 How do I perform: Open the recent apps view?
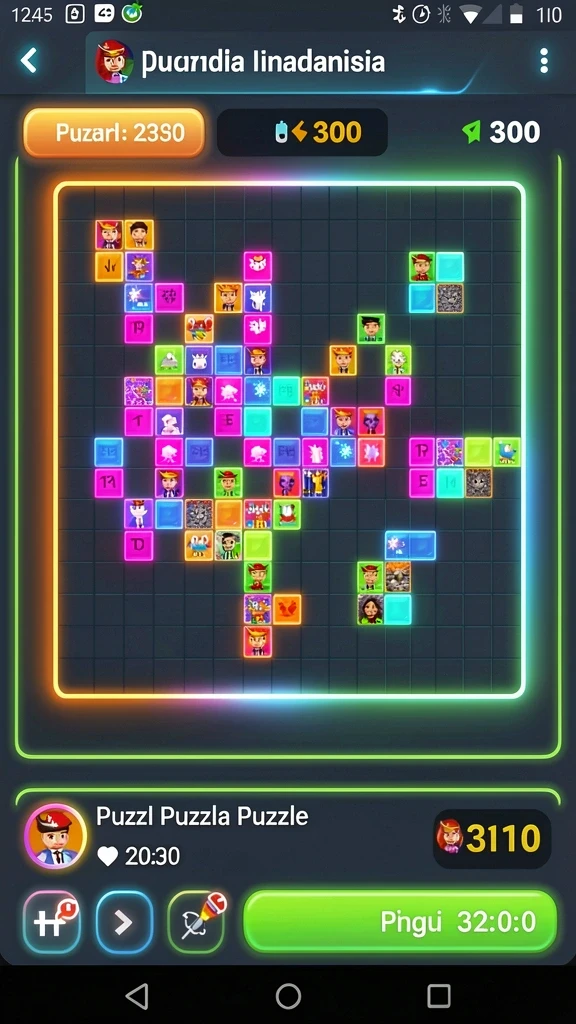pos(439,996)
